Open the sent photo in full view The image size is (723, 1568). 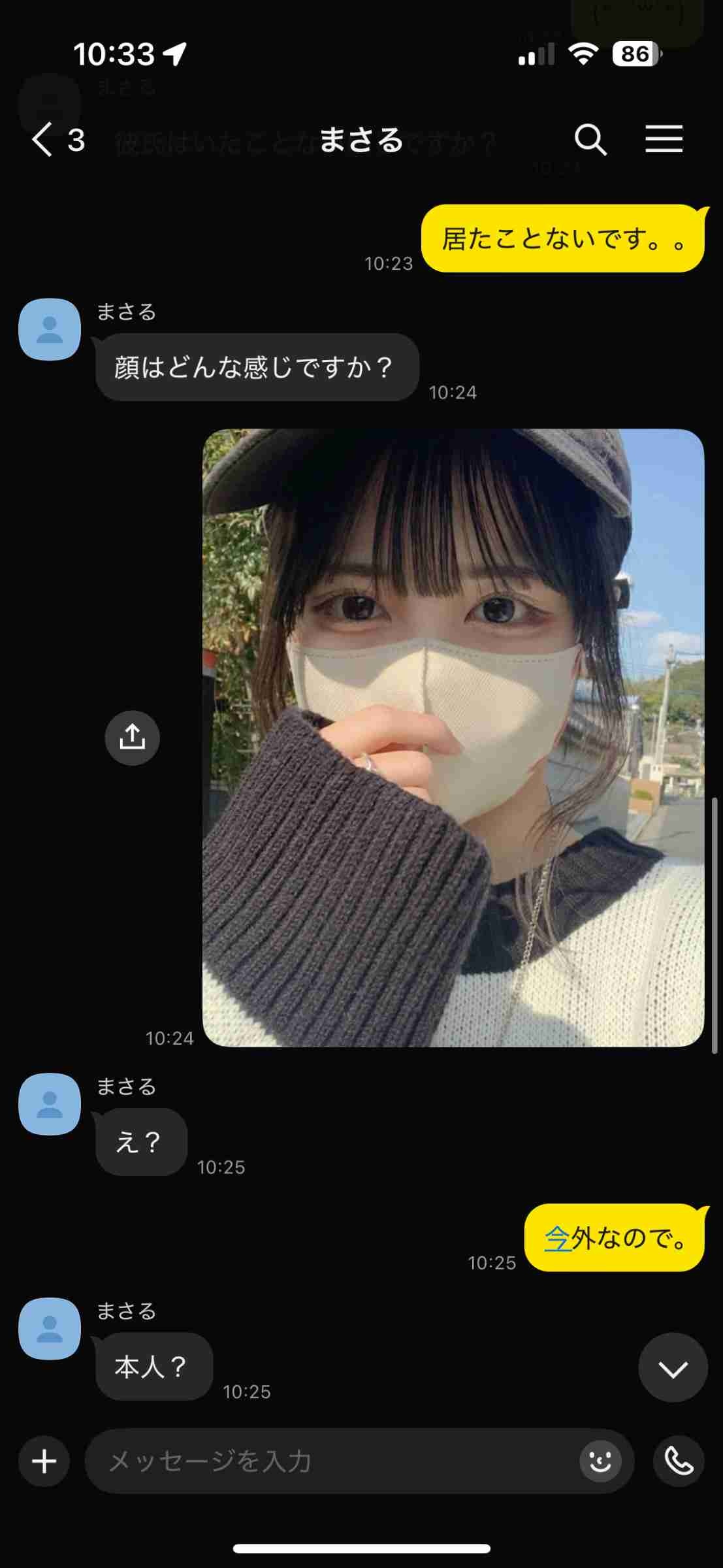pos(453,738)
